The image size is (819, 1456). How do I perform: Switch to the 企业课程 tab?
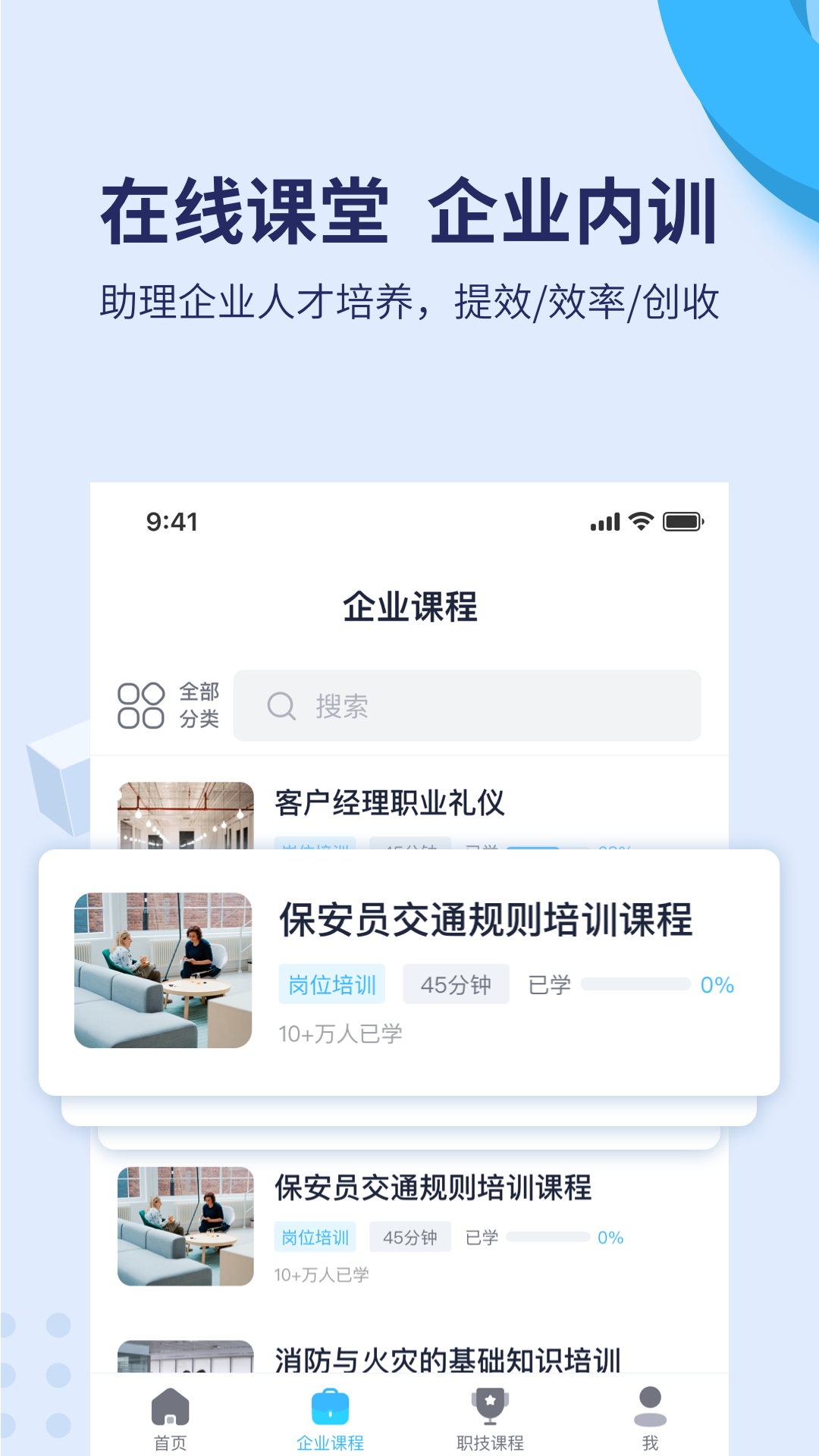[330, 1426]
